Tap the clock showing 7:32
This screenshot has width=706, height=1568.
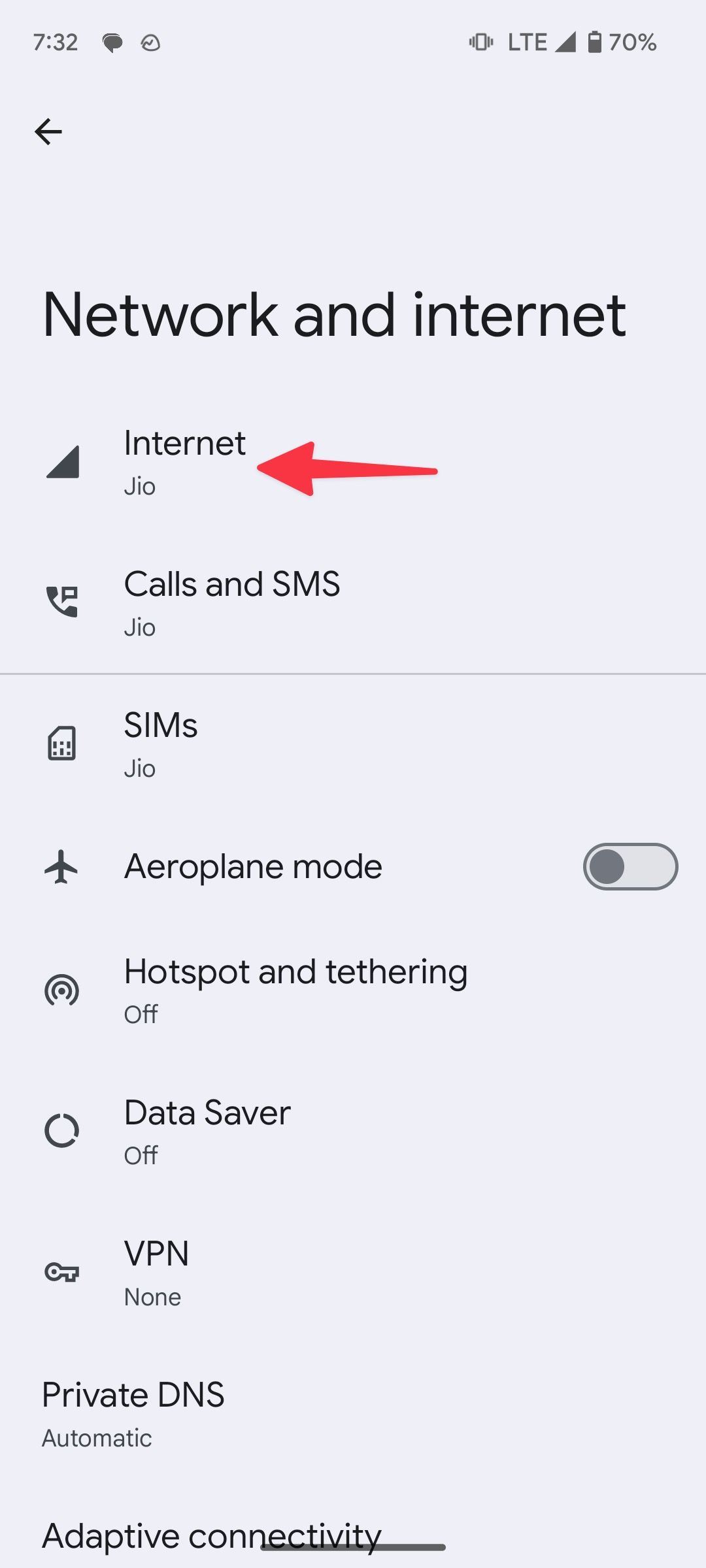click(x=56, y=42)
